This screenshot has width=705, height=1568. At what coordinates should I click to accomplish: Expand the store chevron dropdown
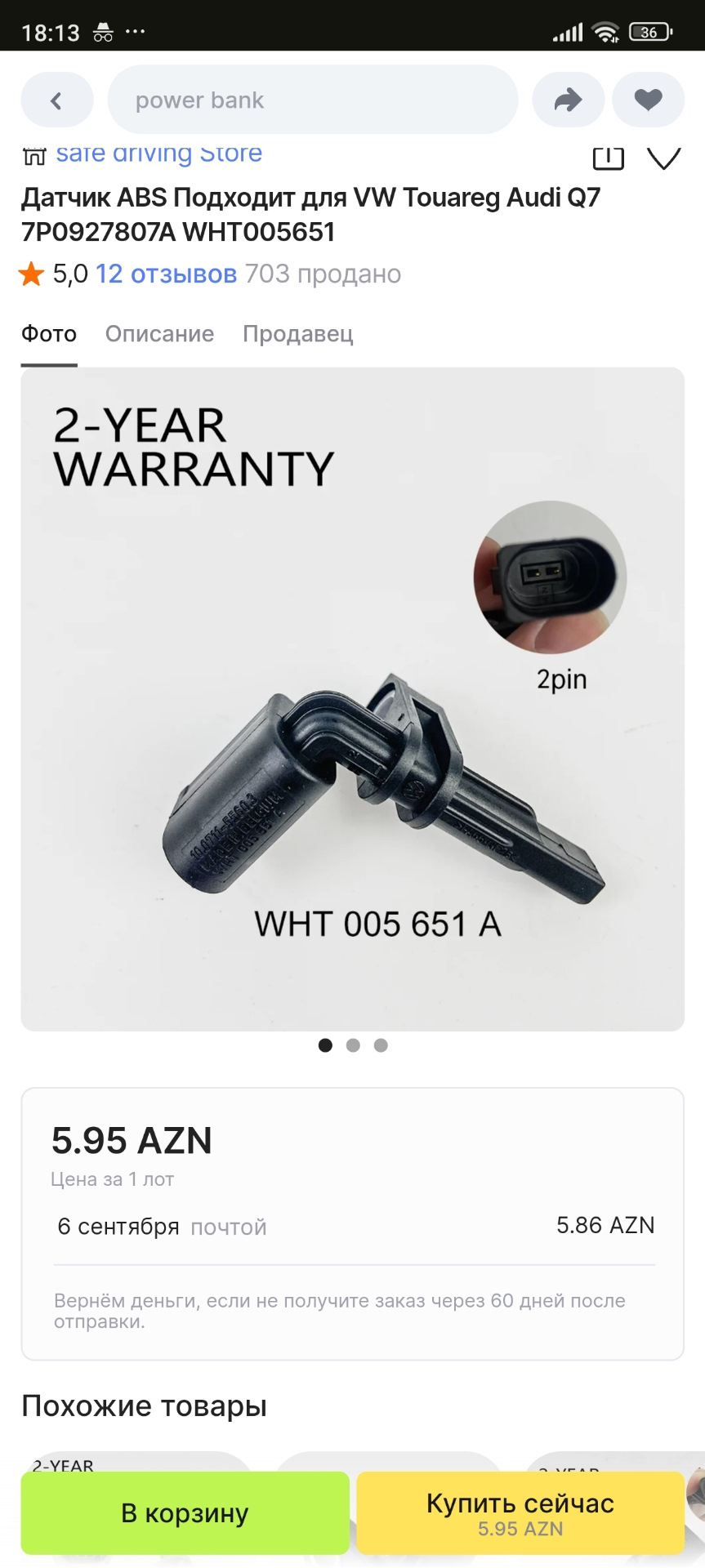click(663, 157)
